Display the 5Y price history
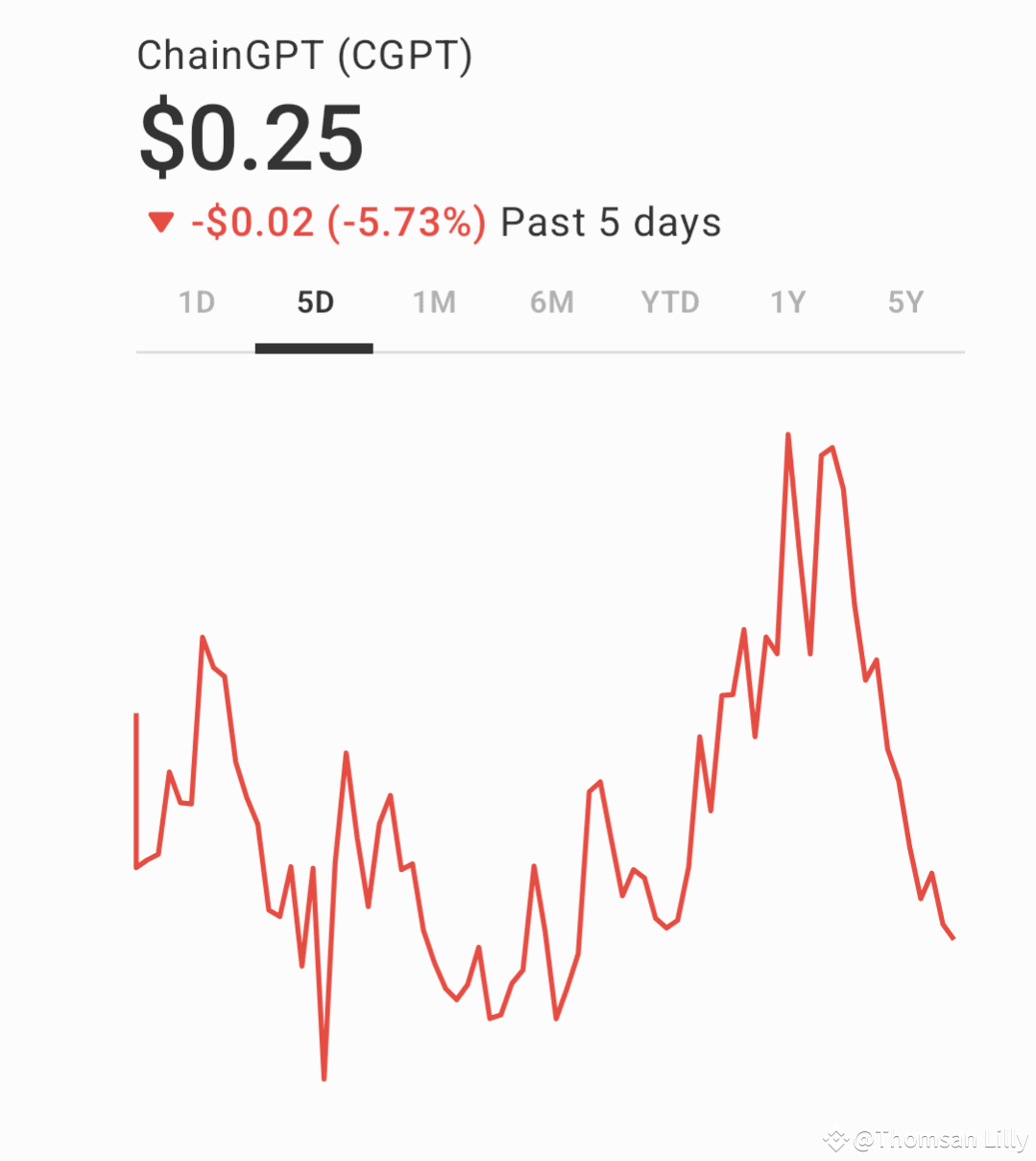Screen dimensions: 1036x1161 (x=905, y=303)
